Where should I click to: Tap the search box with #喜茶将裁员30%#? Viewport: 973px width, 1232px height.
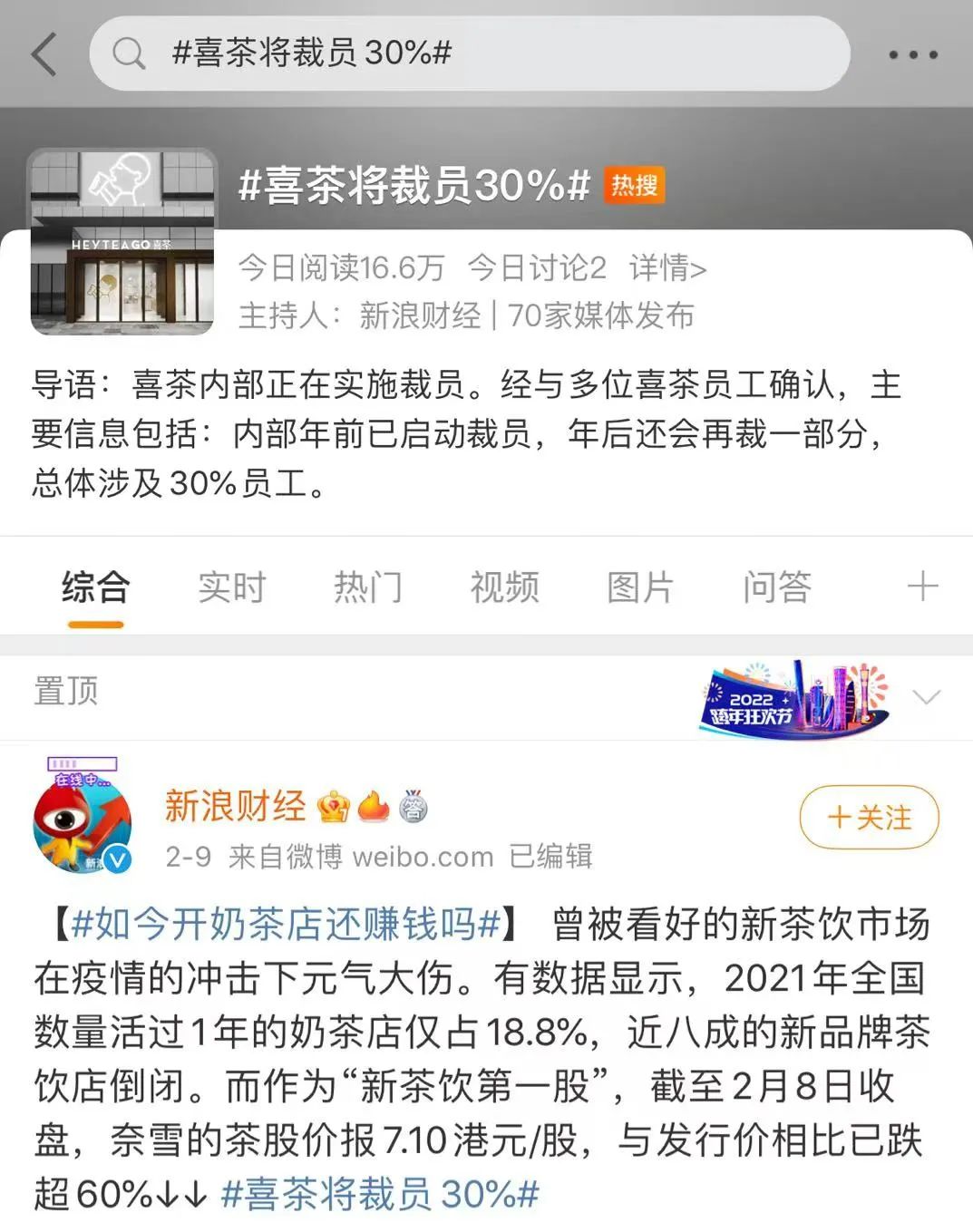[x=470, y=53]
